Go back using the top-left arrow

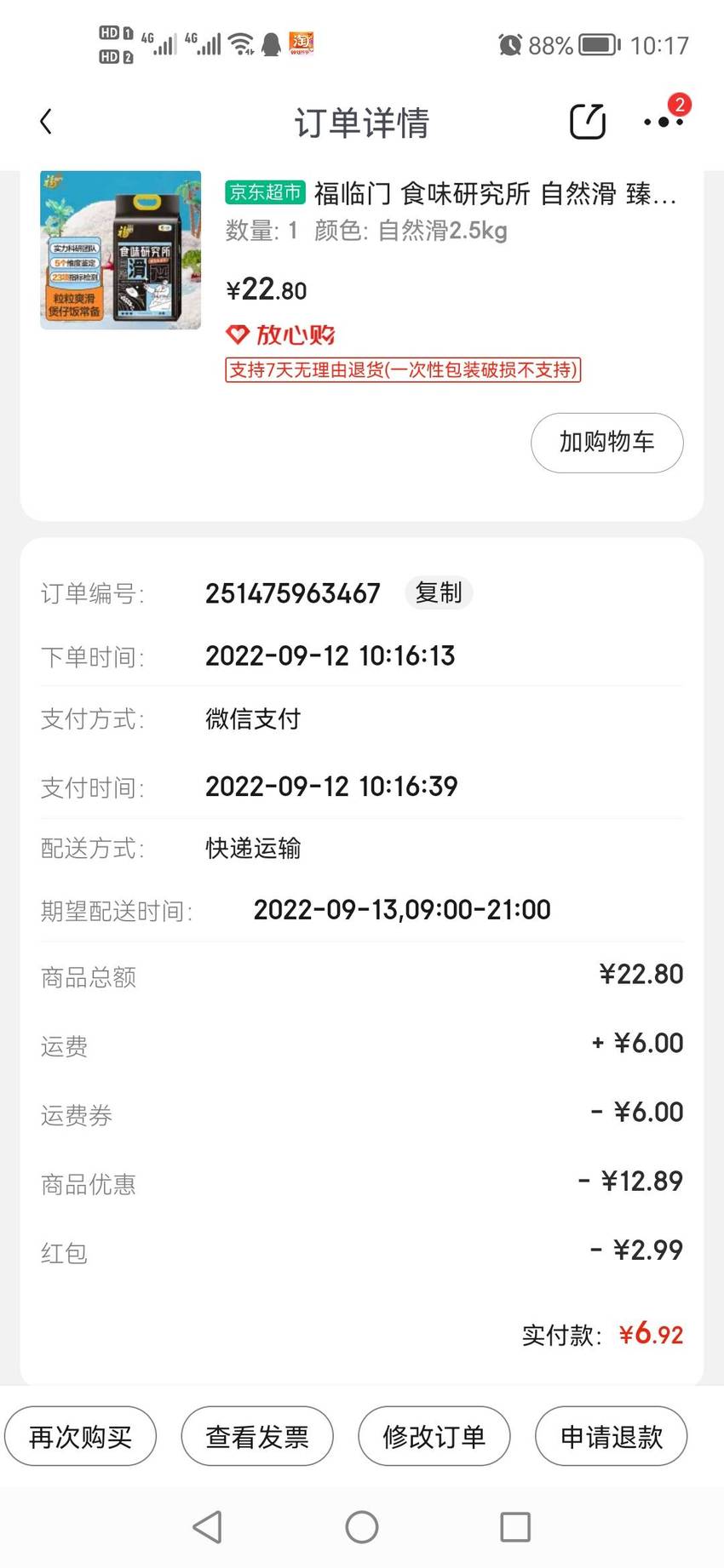coord(46,122)
